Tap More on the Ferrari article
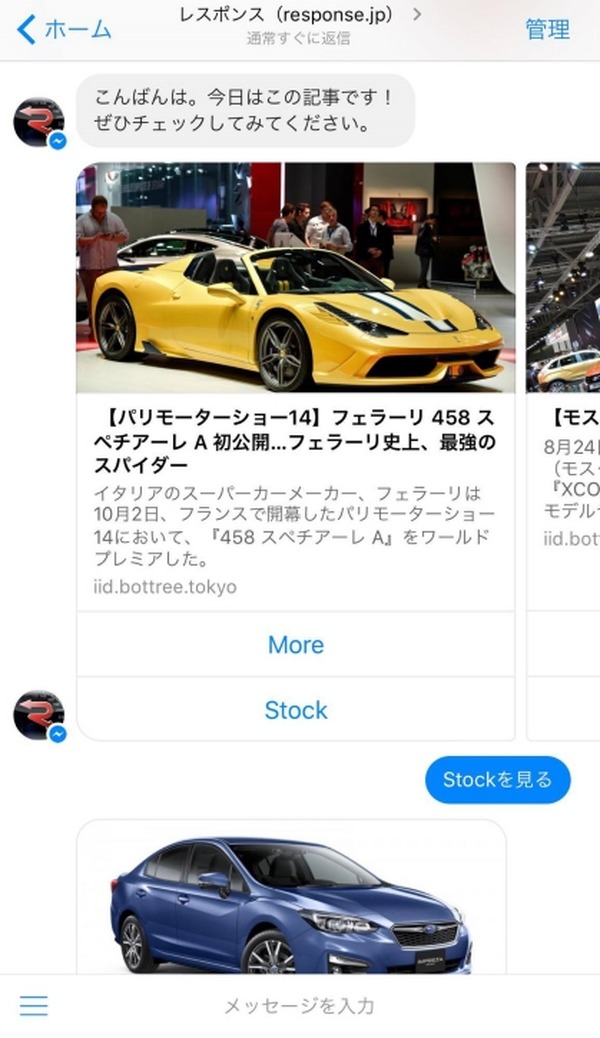 click(295, 644)
